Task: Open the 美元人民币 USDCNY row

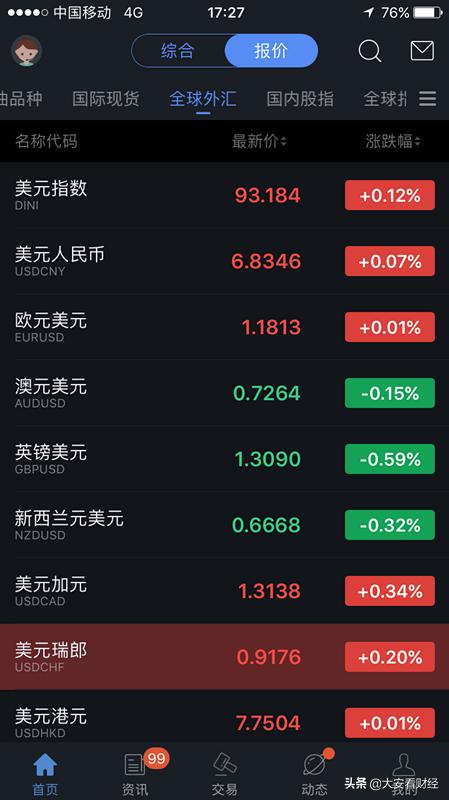Action: pos(224,261)
